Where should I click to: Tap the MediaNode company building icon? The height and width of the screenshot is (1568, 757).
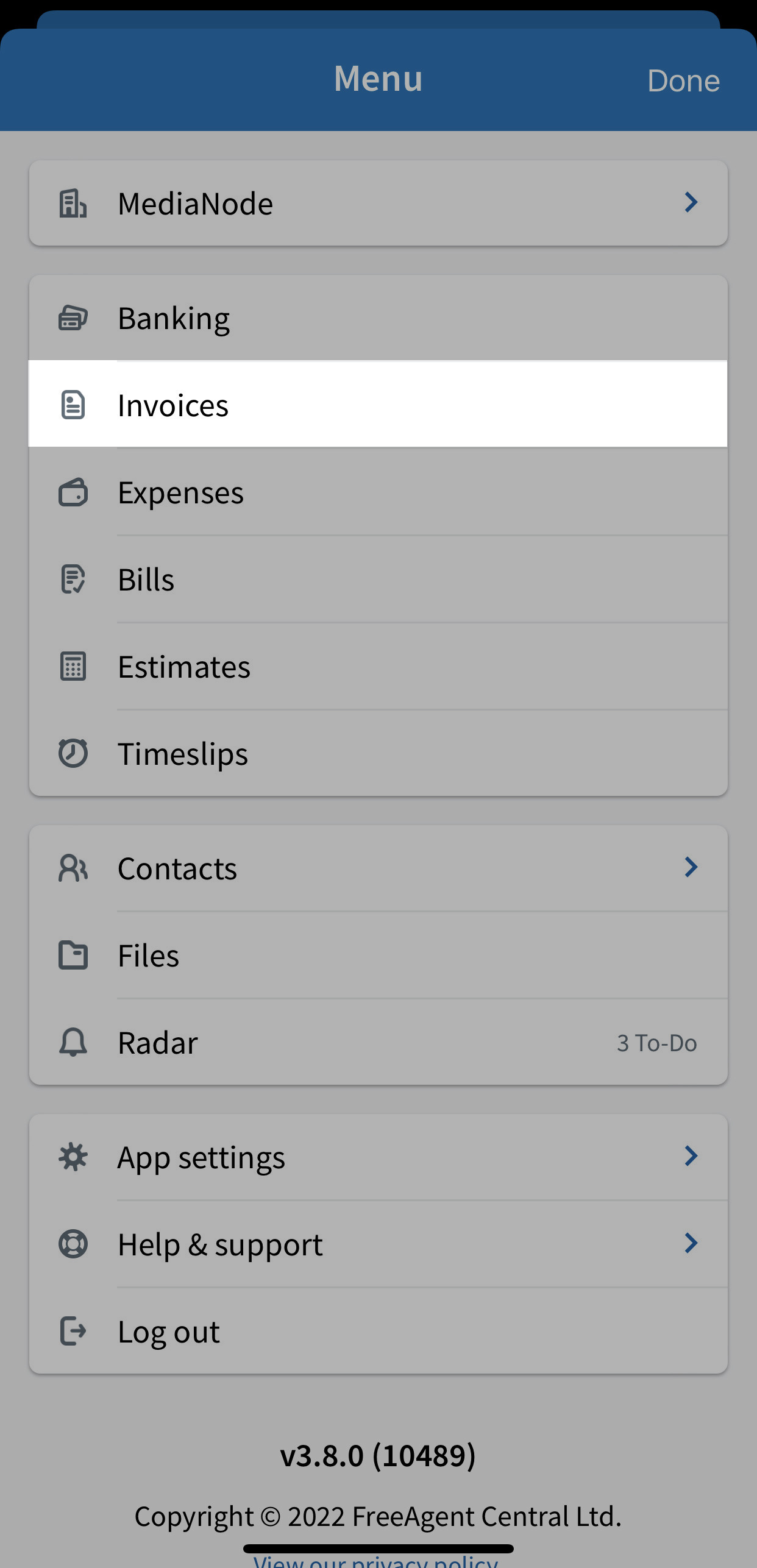[x=72, y=203]
